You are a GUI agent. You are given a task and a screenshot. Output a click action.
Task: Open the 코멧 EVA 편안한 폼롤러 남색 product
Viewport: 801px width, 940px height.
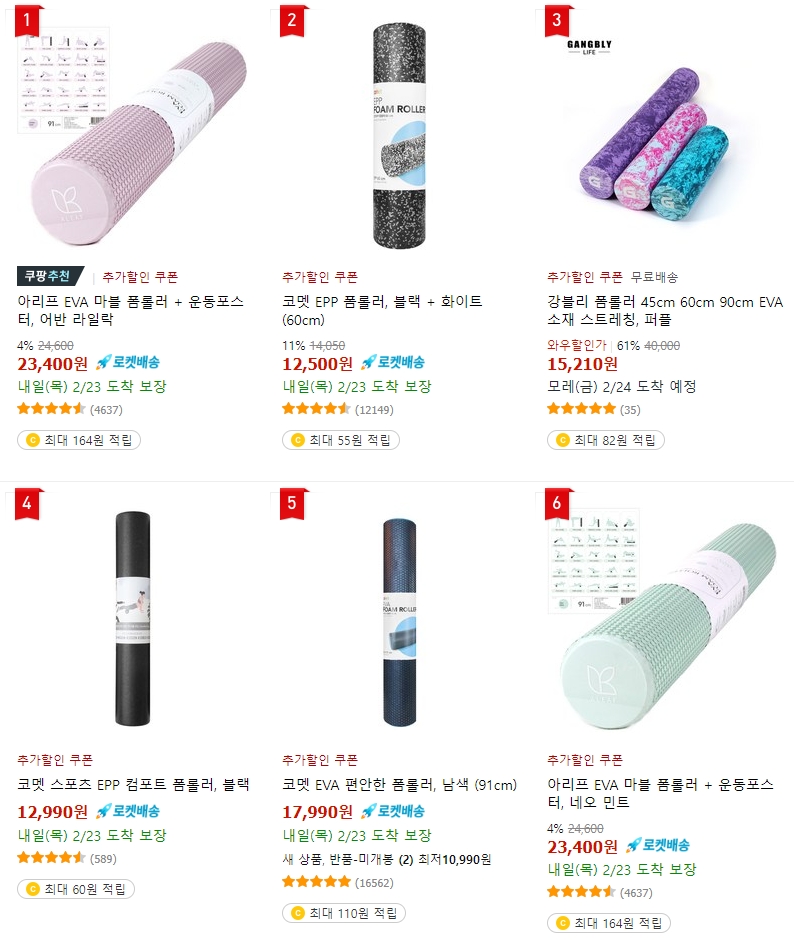[399, 784]
